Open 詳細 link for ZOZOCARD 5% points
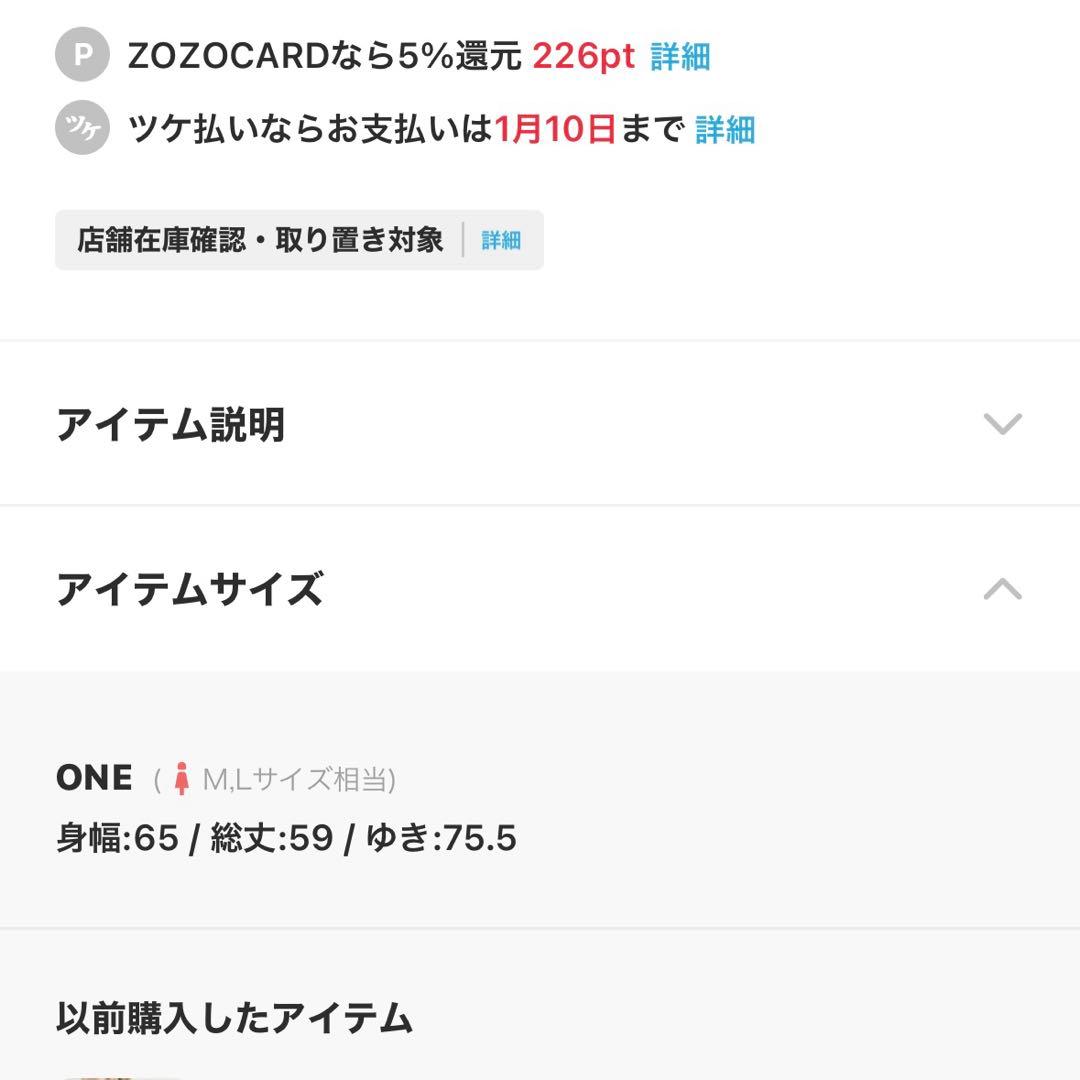1080x1080 pixels. [680, 57]
